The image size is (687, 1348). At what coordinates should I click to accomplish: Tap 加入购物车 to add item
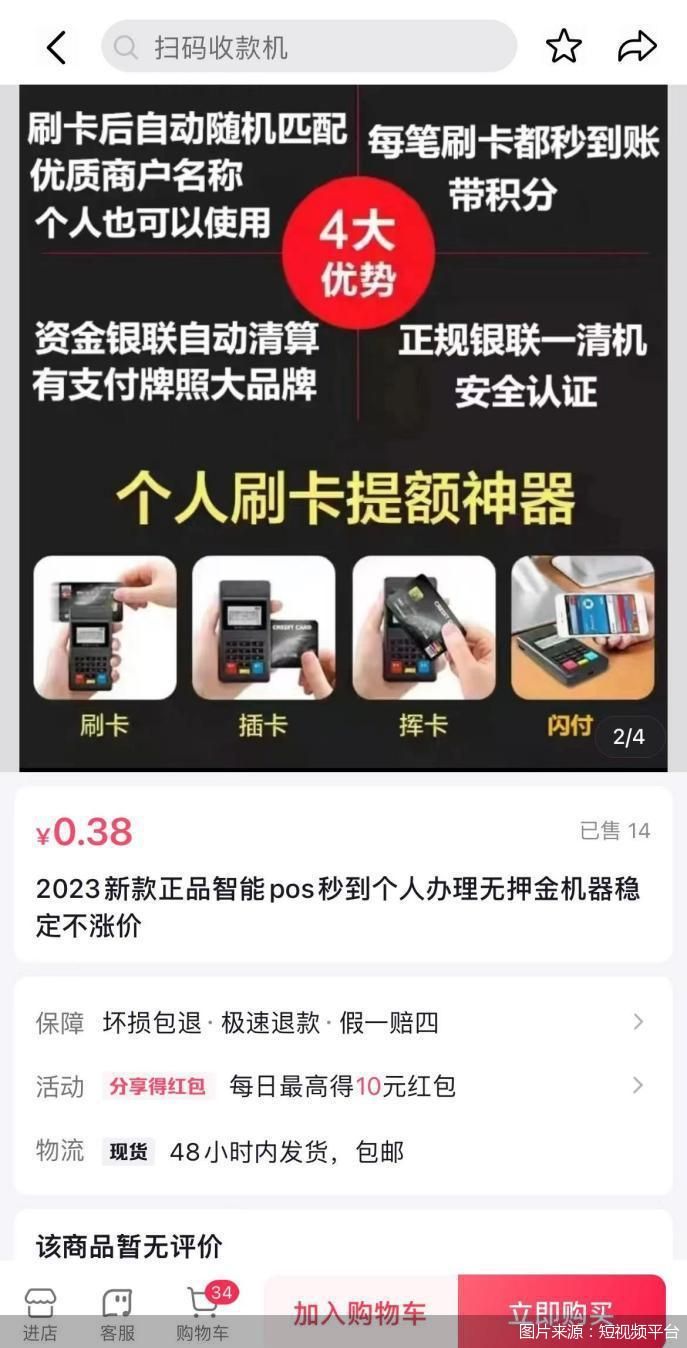(360, 1312)
